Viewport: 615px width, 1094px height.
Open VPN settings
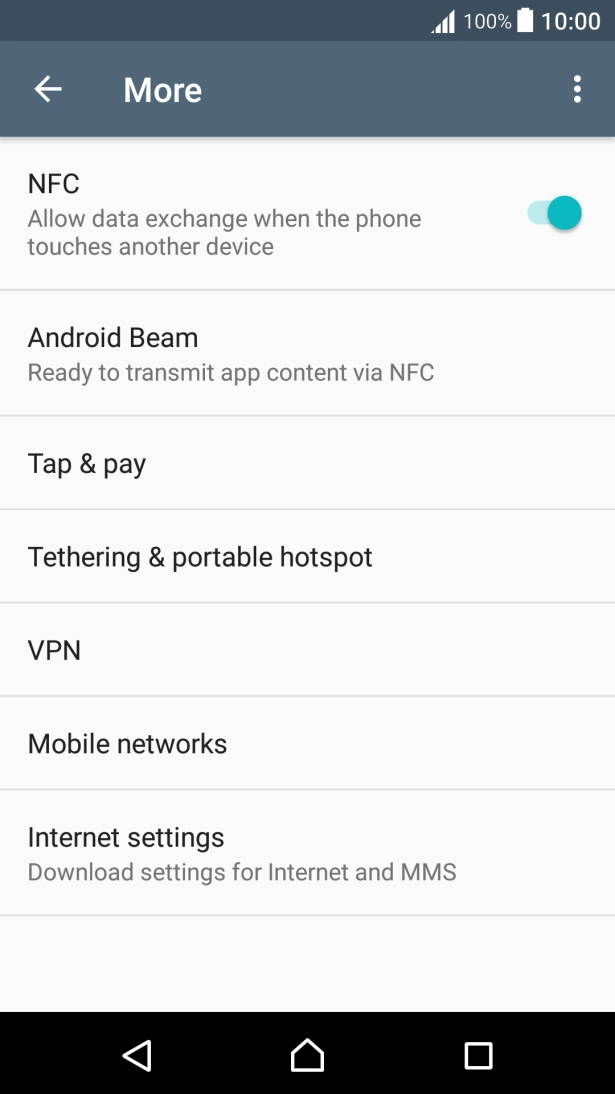(x=307, y=650)
